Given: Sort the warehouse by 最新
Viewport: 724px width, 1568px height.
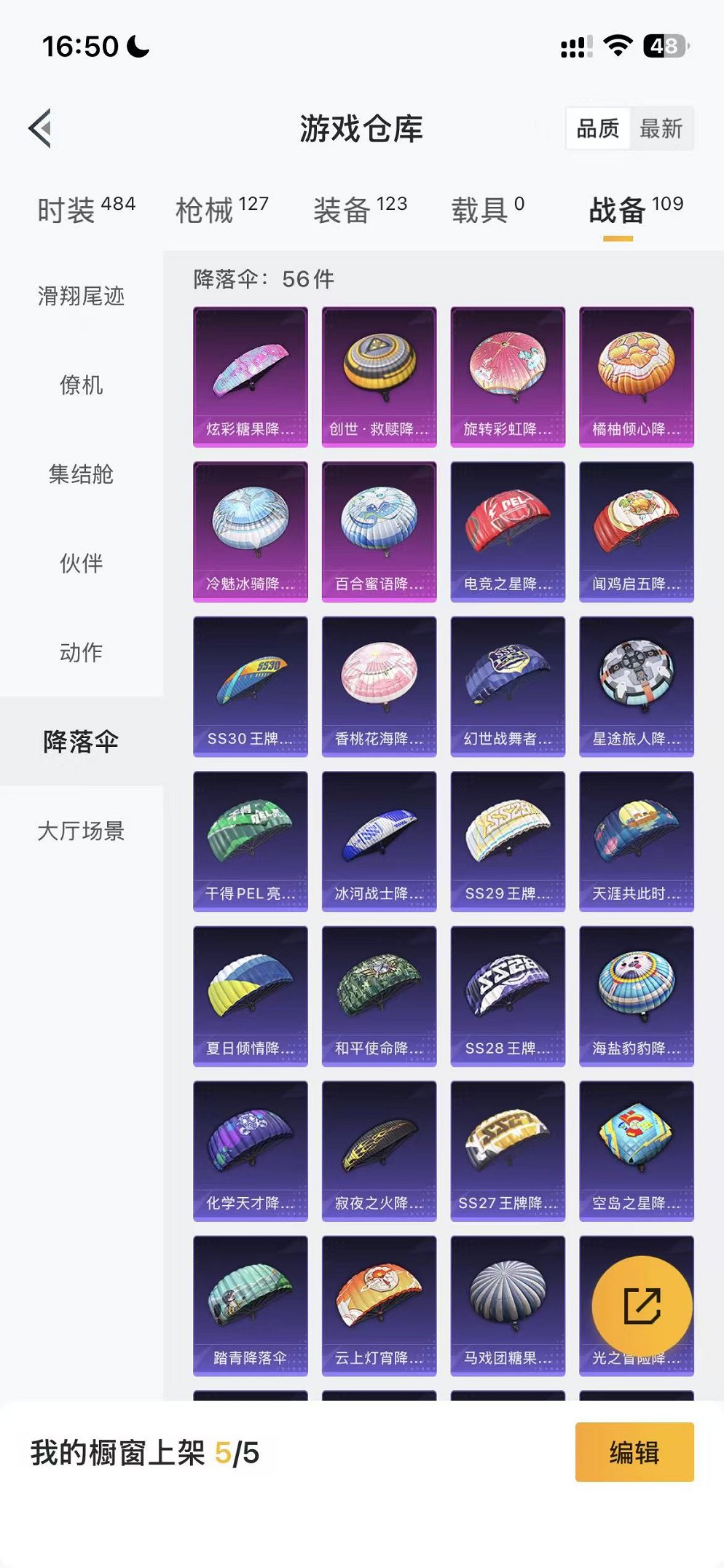Looking at the screenshot, I should (x=661, y=129).
